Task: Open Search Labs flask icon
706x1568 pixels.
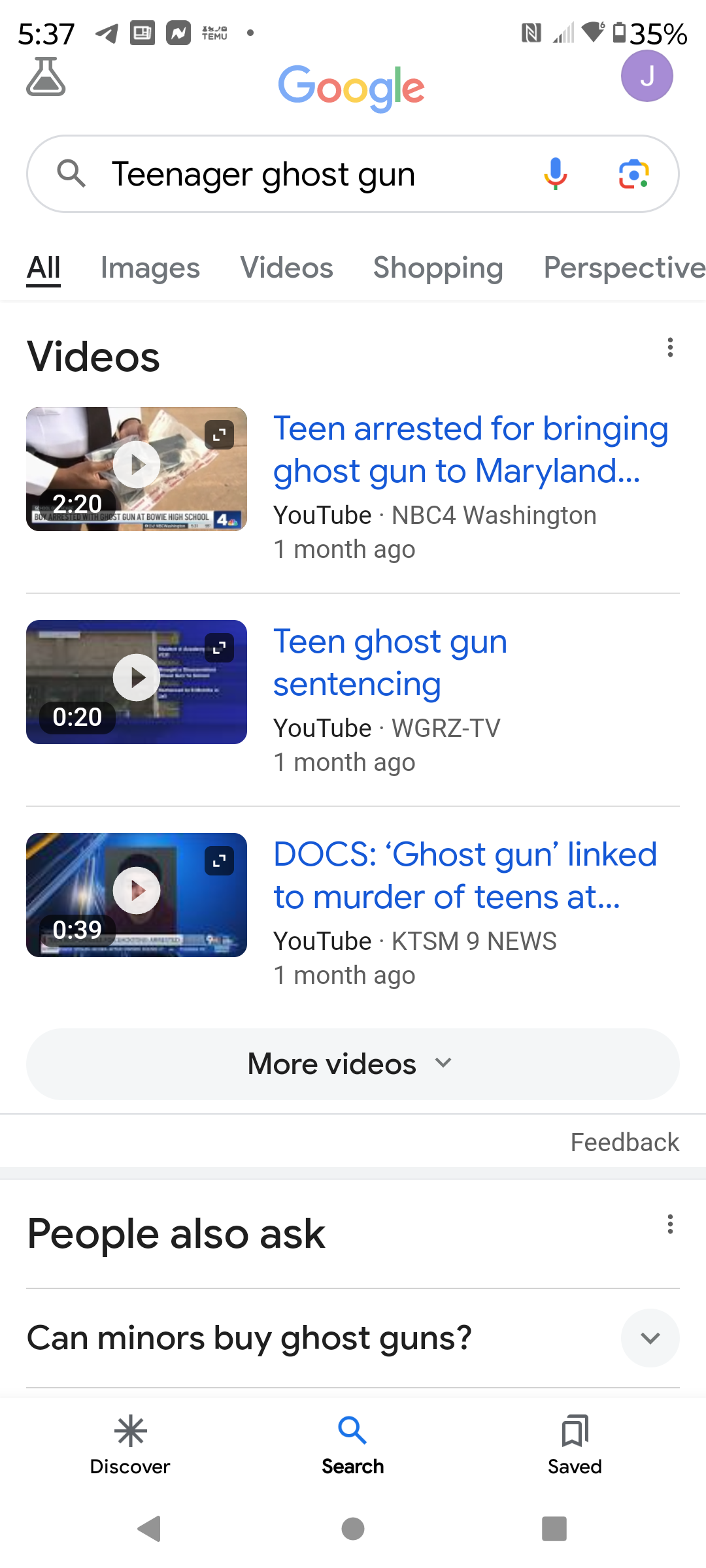Action: point(46,76)
